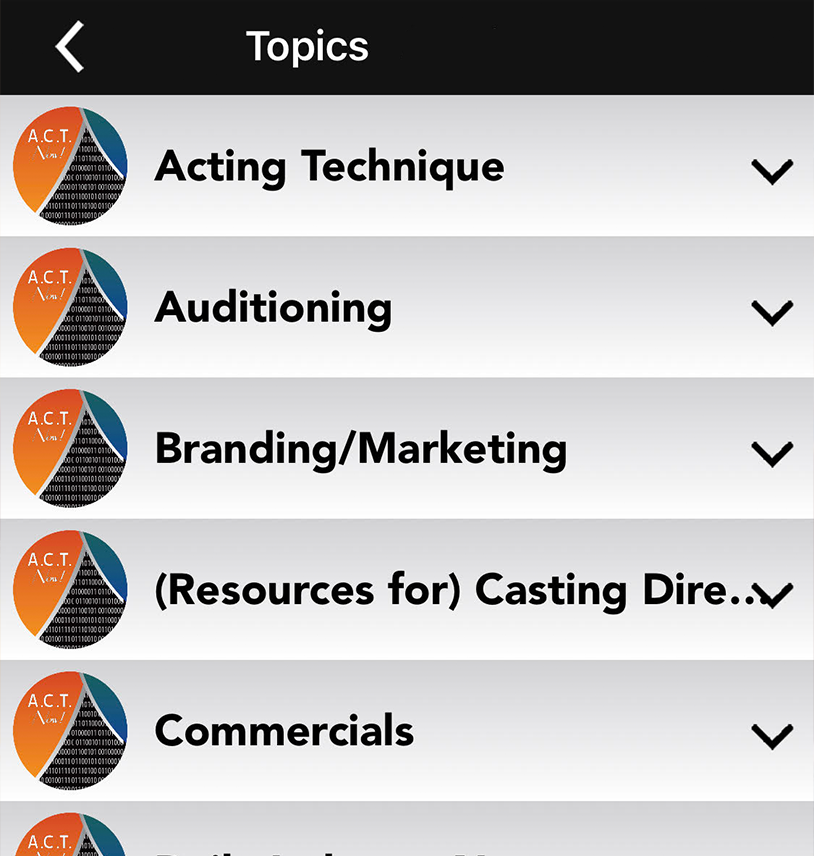Expand the Commercials topic
Viewport: 814px width, 856px height.
point(772,736)
